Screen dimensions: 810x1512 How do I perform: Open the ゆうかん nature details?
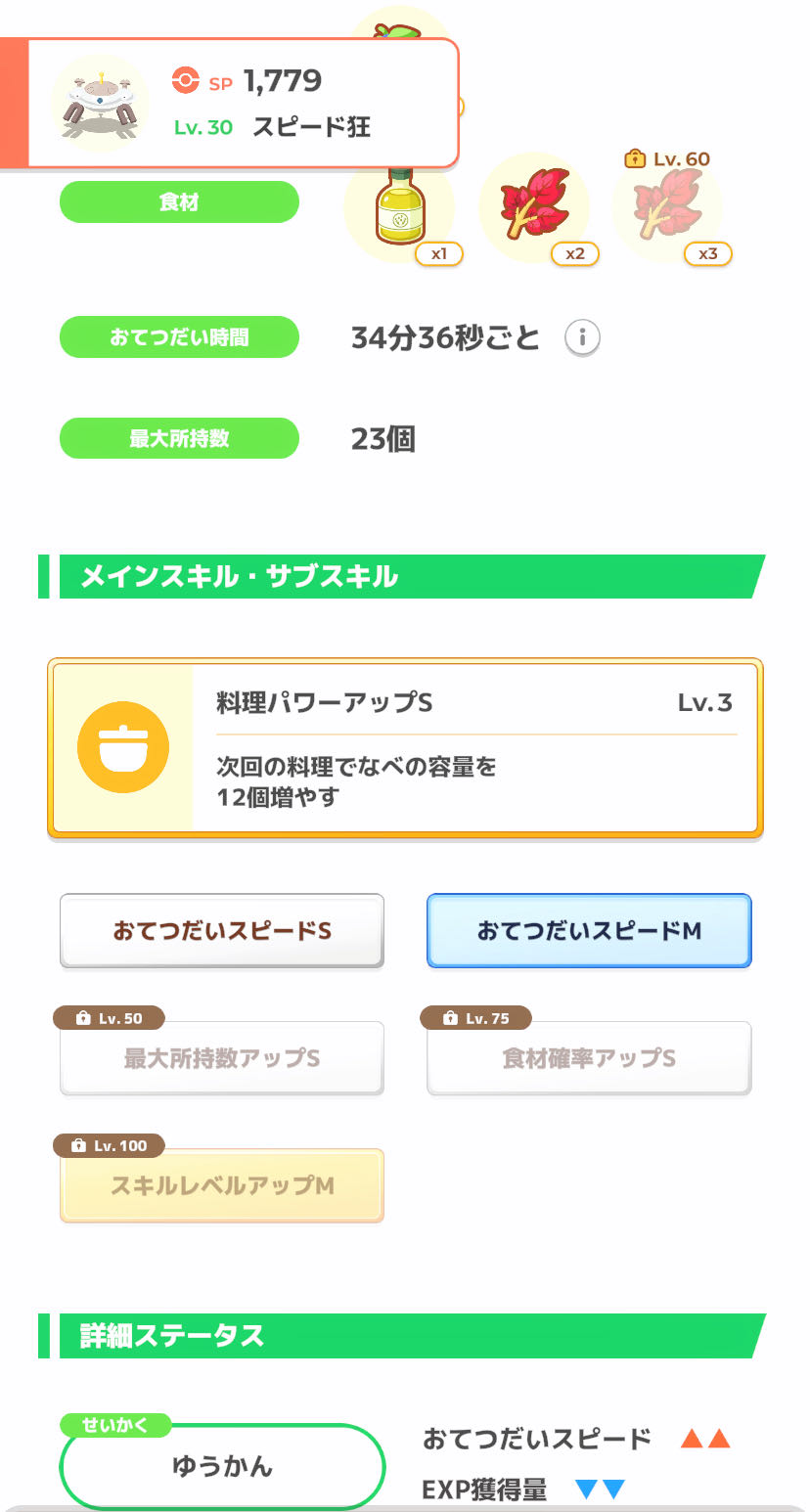222,1466
